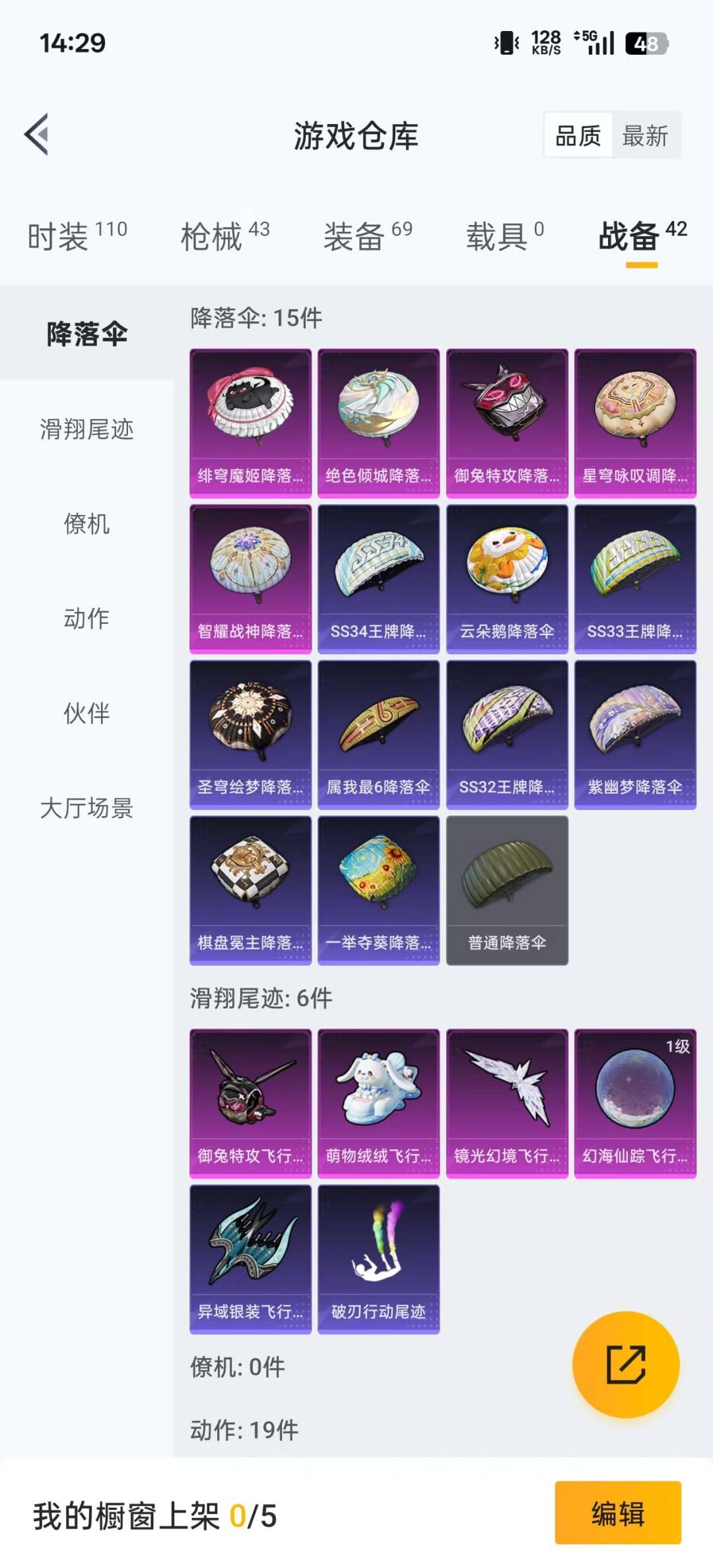
Task: Jump to the 动作 category
Action: point(86,619)
